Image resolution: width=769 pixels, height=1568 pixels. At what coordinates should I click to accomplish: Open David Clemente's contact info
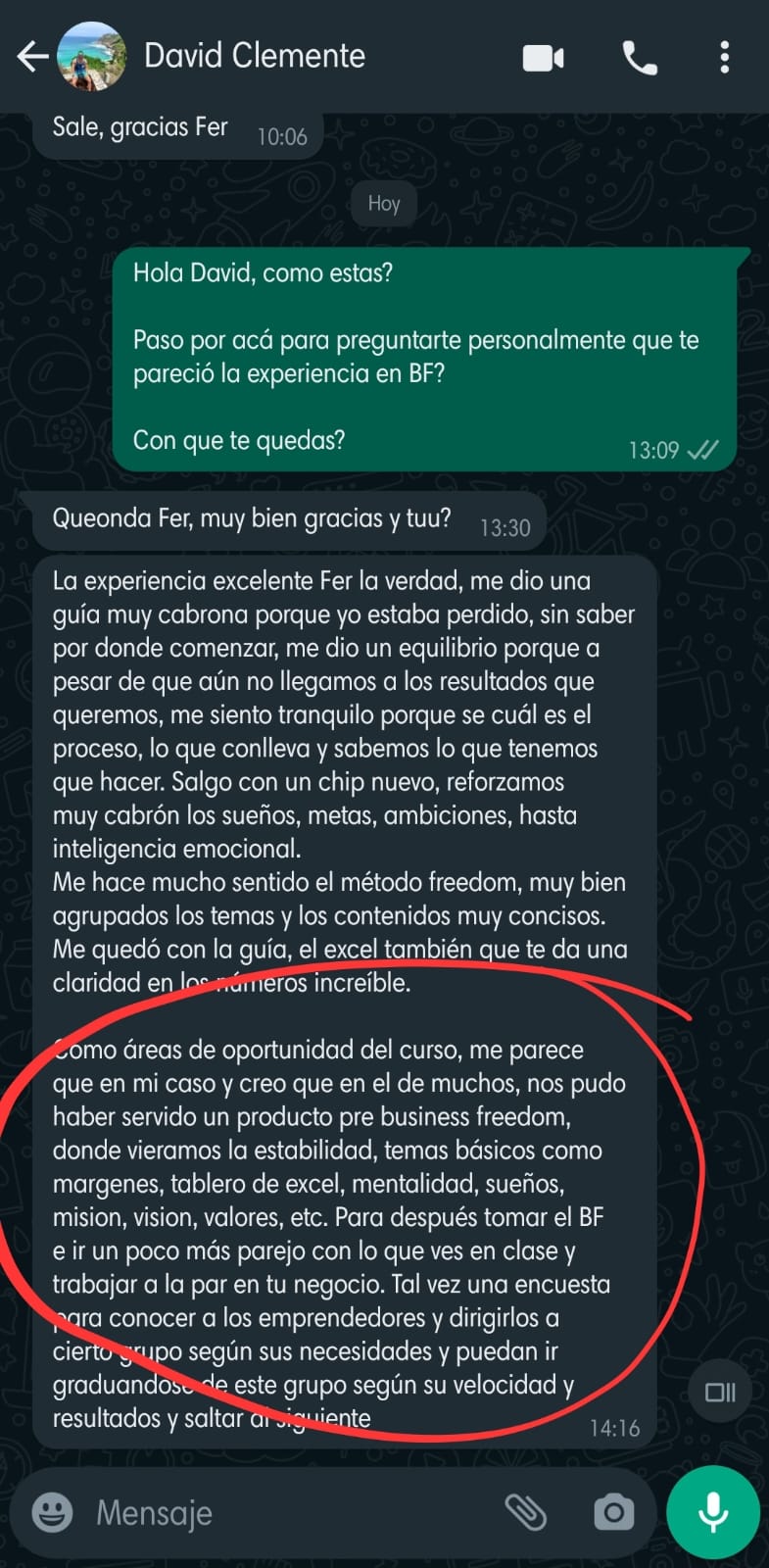[x=255, y=56]
